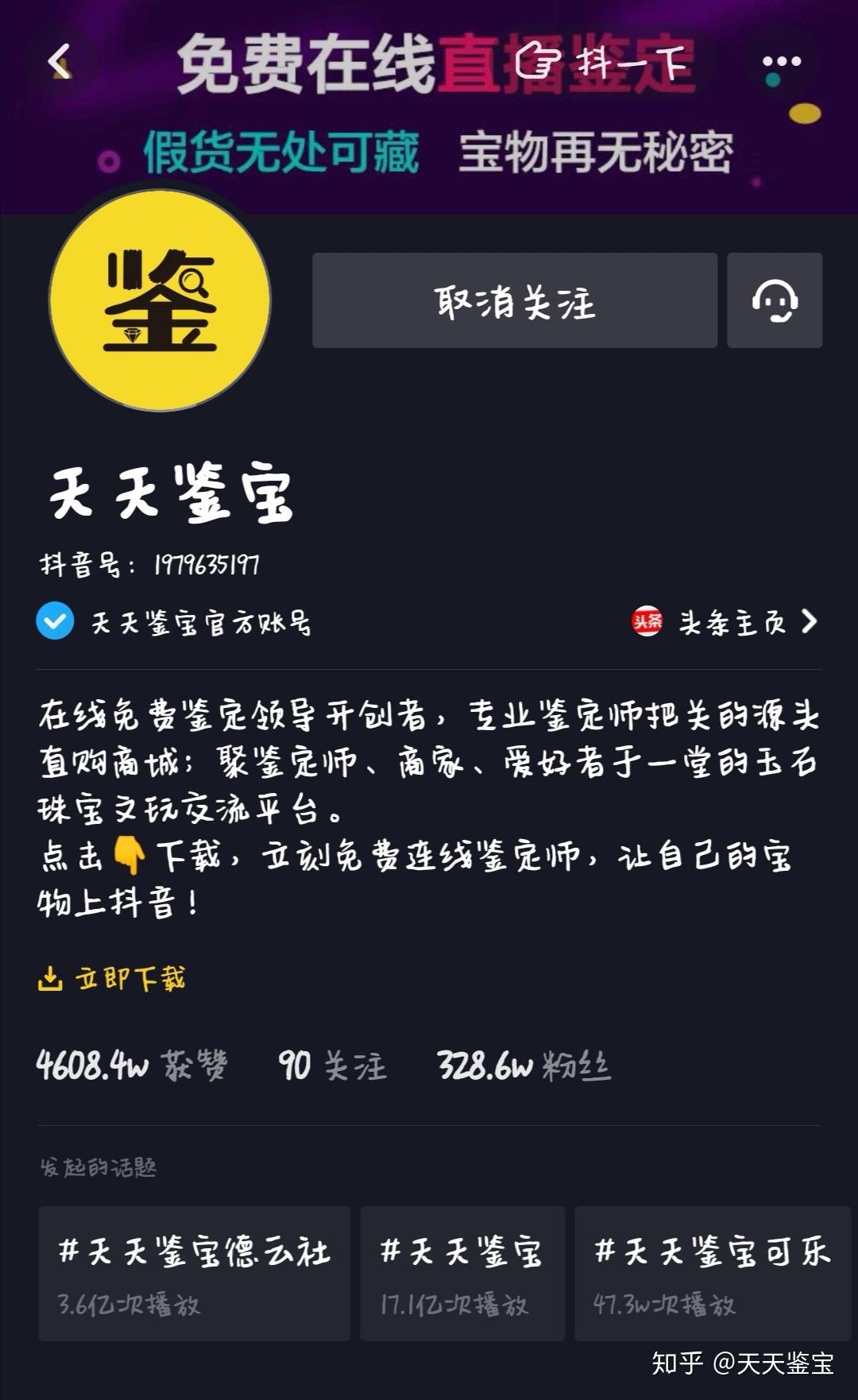The width and height of the screenshot is (858, 1400).
Task: Open the #天天鉴宝 topic card
Action: pos(462,1273)
